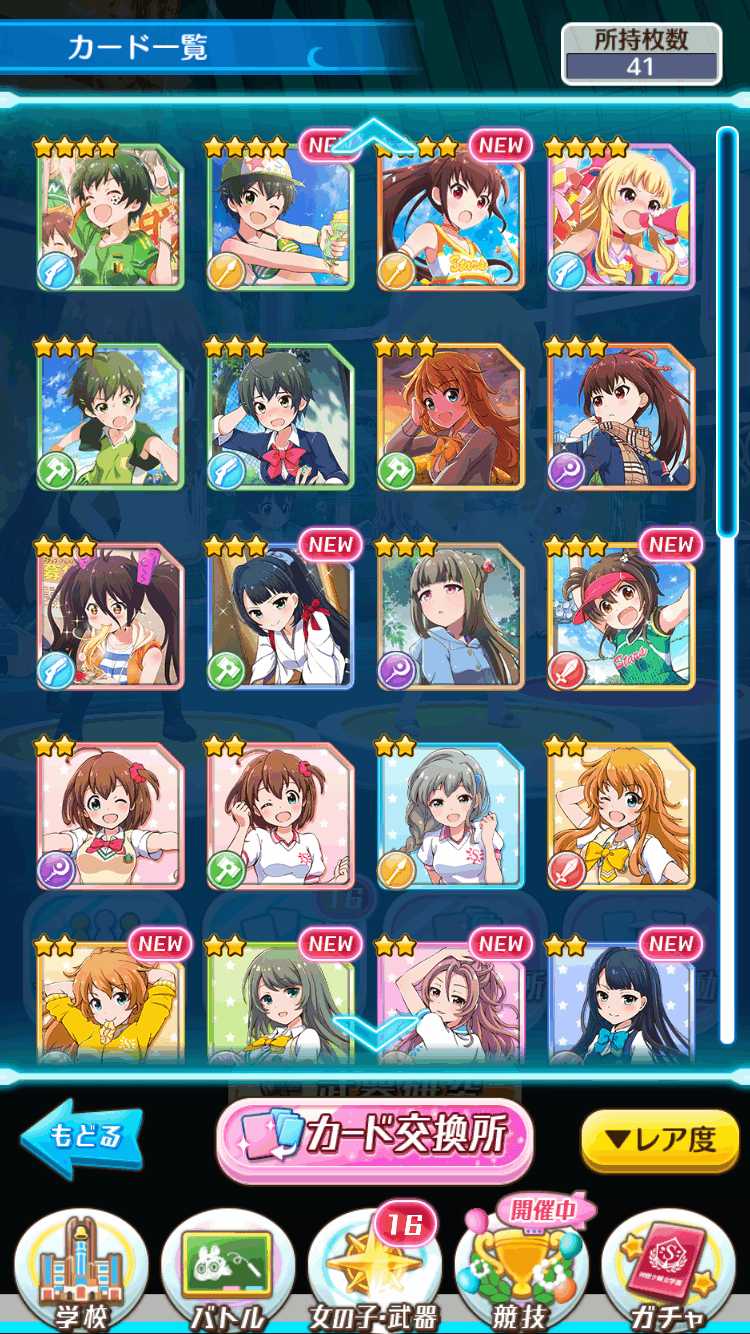Open the three-star sunset orange-haired girl card
Image resolution: width=750 pixels, height=1334 pixels.
pos(450,417)
